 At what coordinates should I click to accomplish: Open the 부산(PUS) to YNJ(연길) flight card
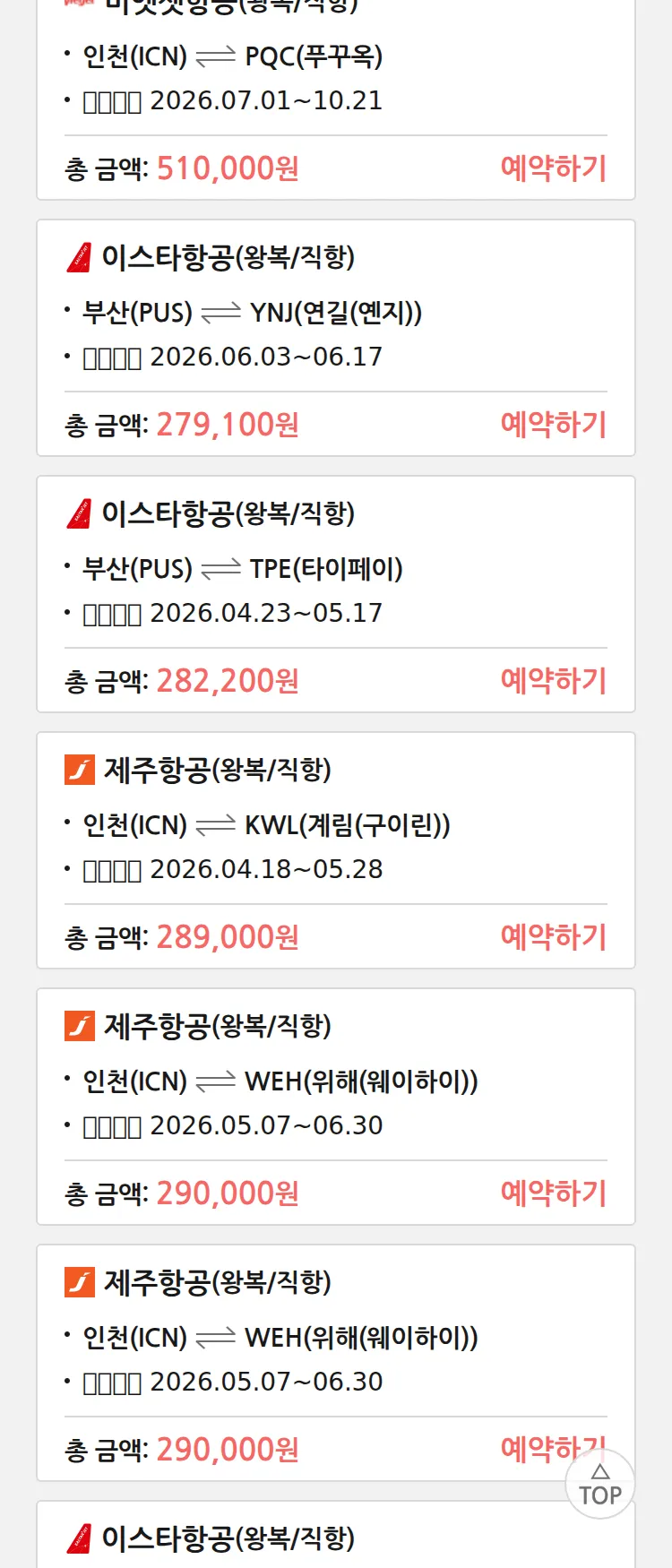pos(335,314)
